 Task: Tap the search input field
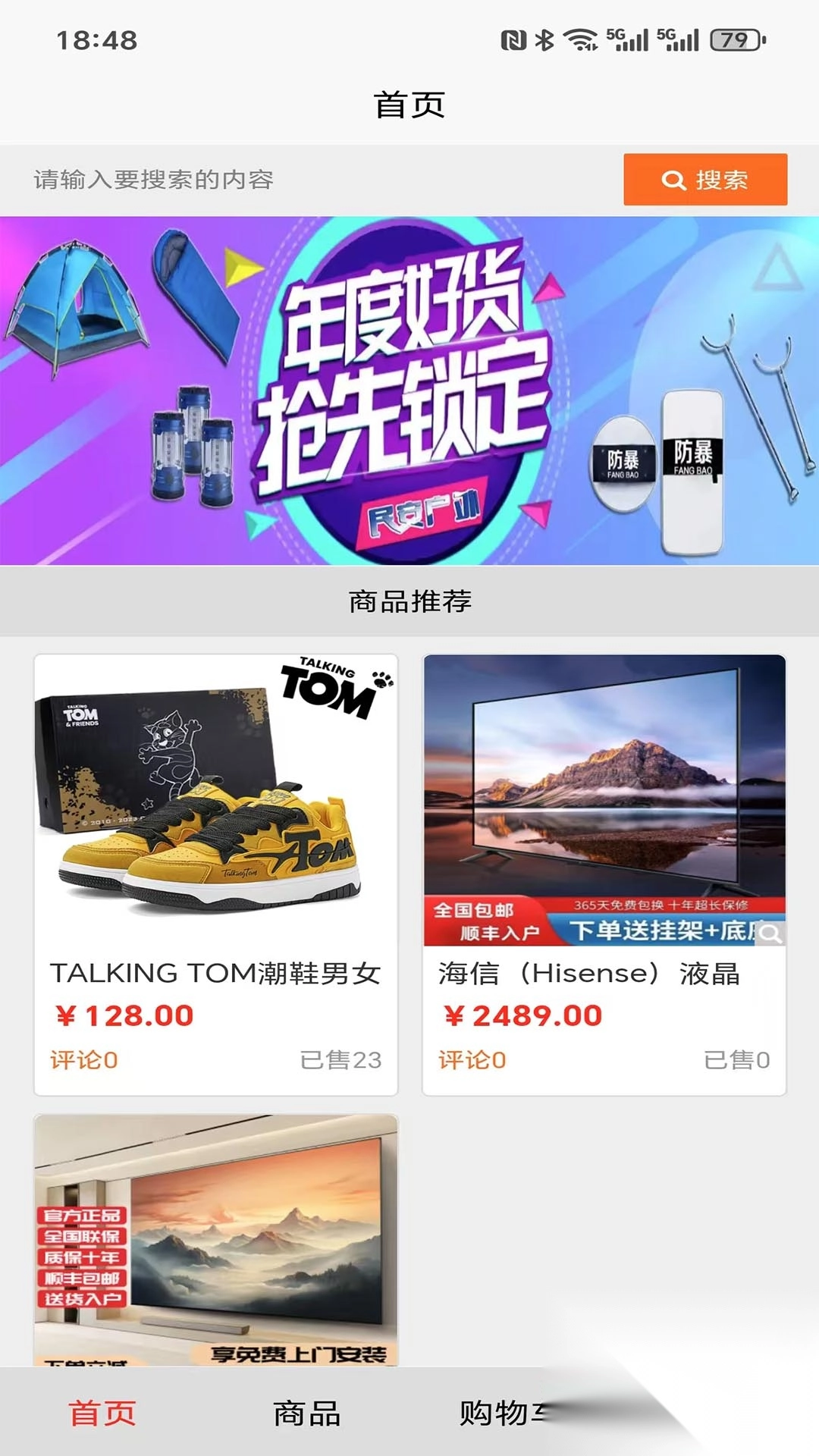(x=318, y=180)
